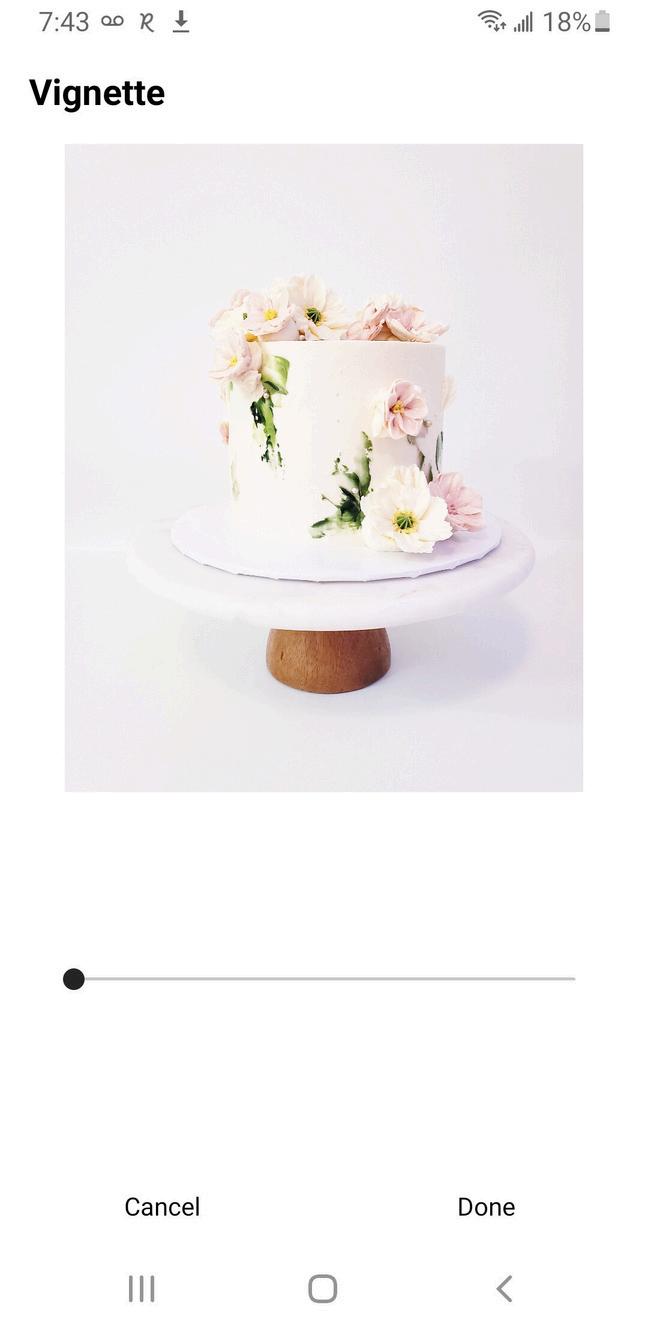648x1332 pixels.
Task: Tap Cancel to discard vignette changes
Action: pos(162,1207)
